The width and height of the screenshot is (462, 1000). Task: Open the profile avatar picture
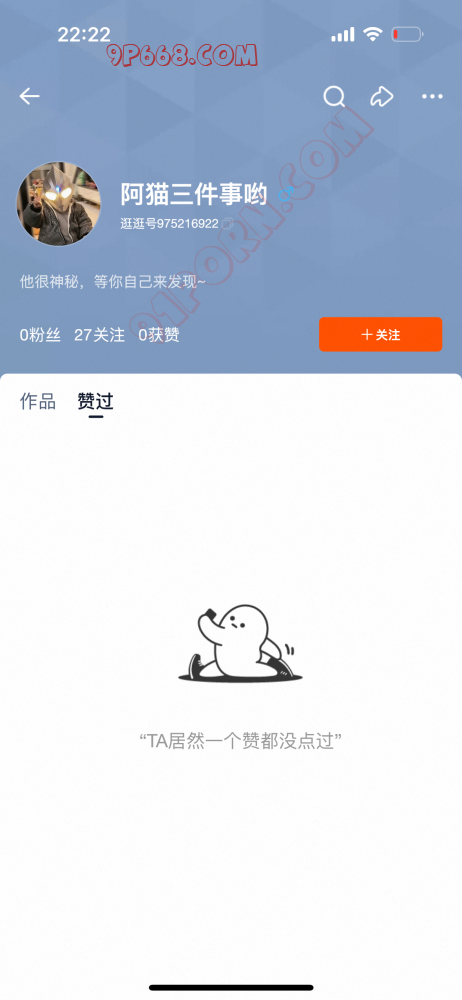(x=59, y=203)
